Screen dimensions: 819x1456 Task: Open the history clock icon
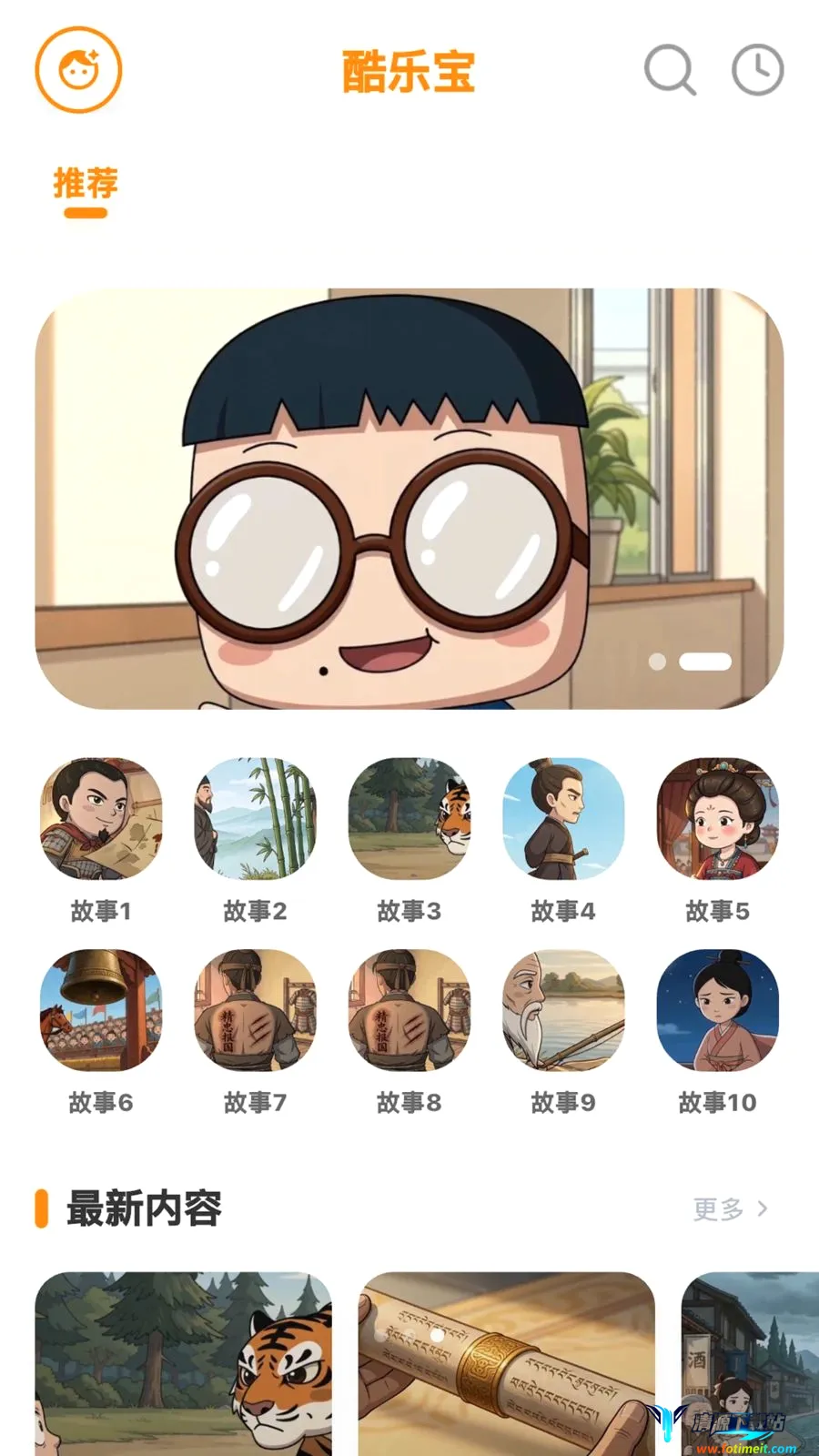click(x=758, y=69)
